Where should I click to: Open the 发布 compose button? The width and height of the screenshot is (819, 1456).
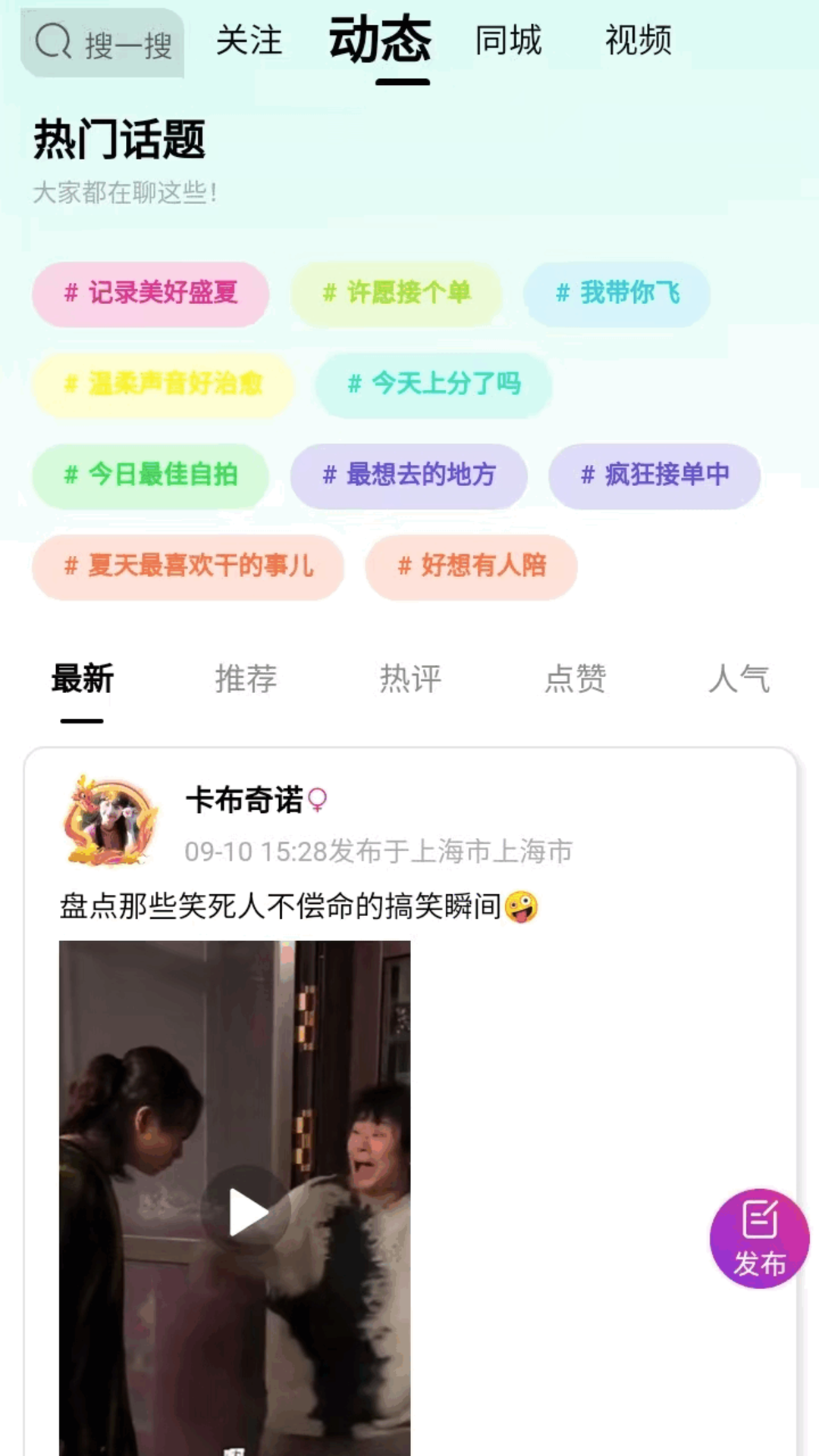759,1238
